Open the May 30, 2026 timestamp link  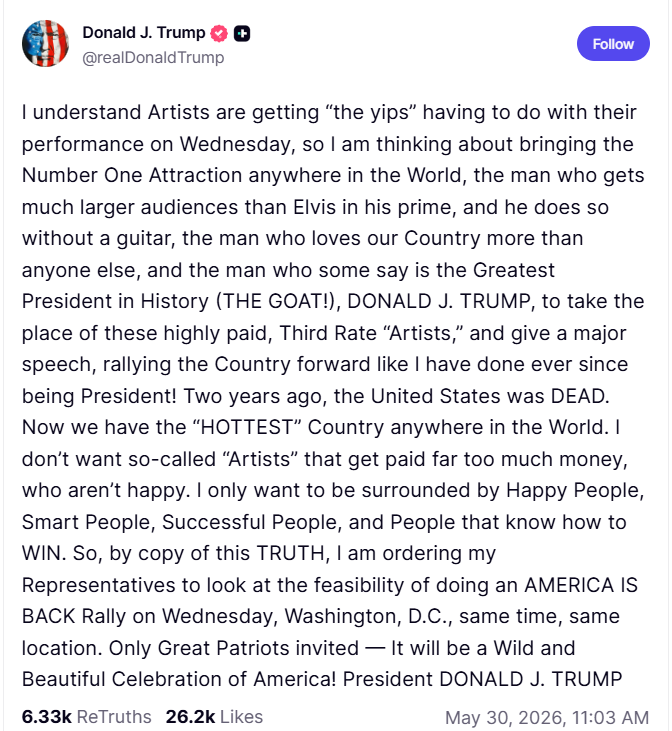coord(547,717)
